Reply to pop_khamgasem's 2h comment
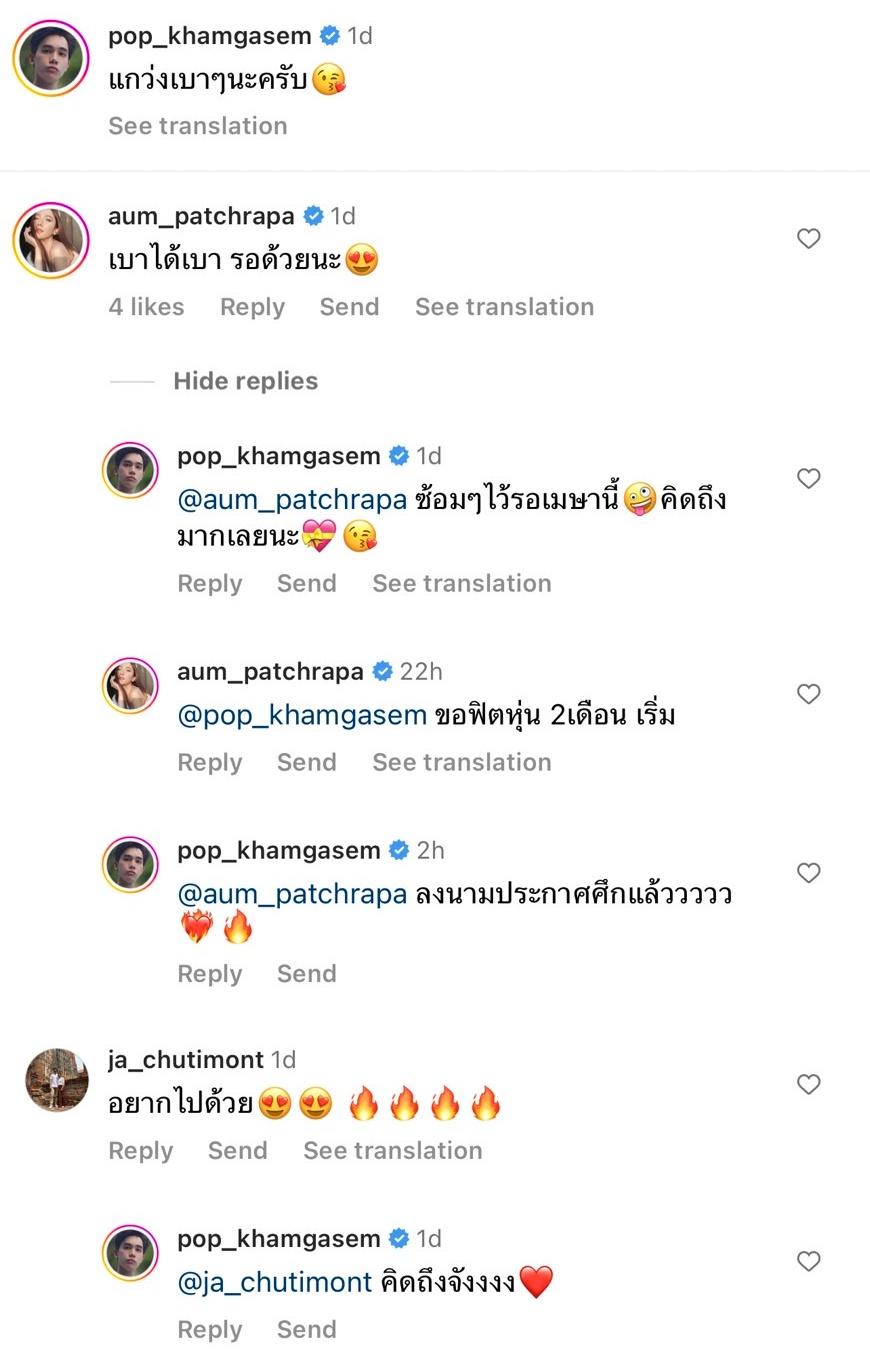870x1365 pixels. pos(209,974)
